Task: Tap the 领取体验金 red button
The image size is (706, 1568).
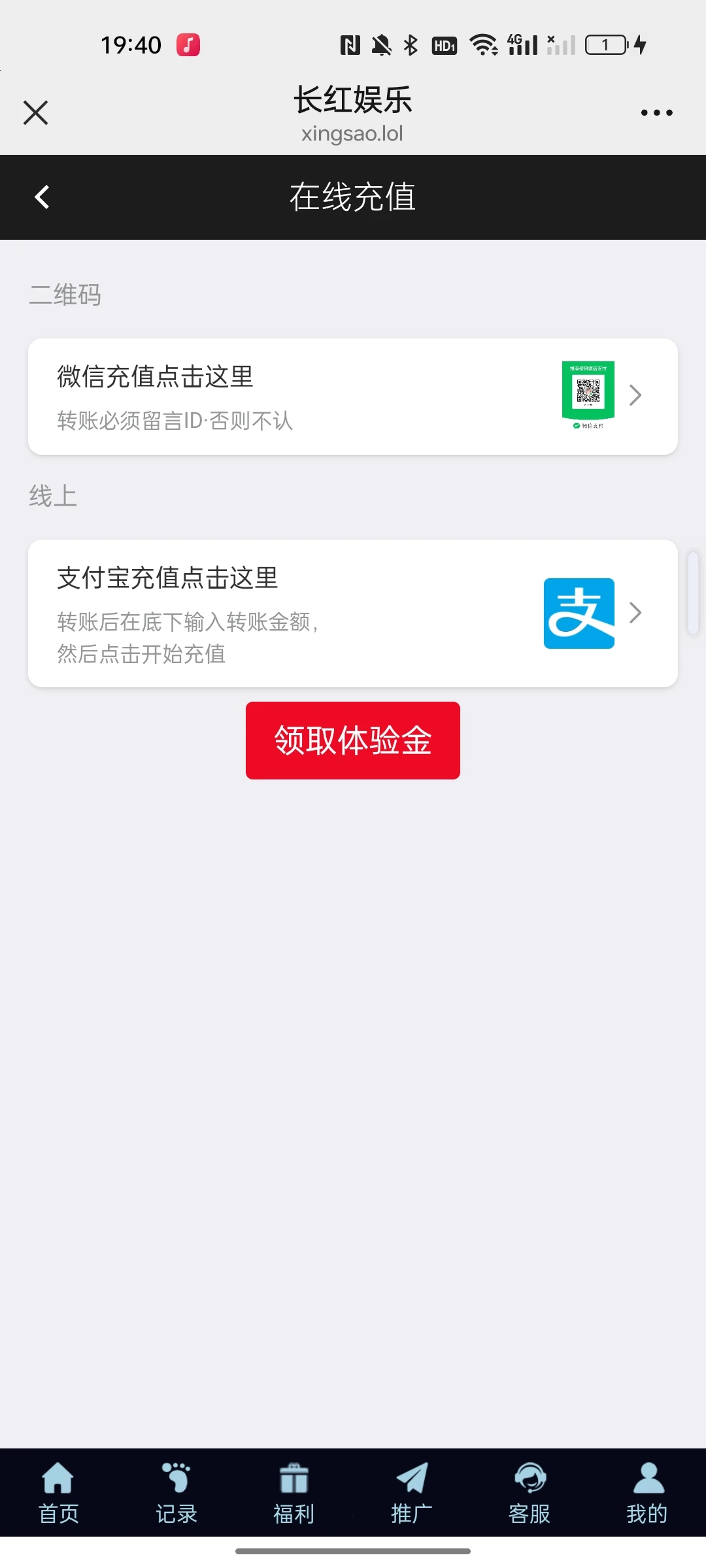Action: pyautogui.click(x=353, y=740)
